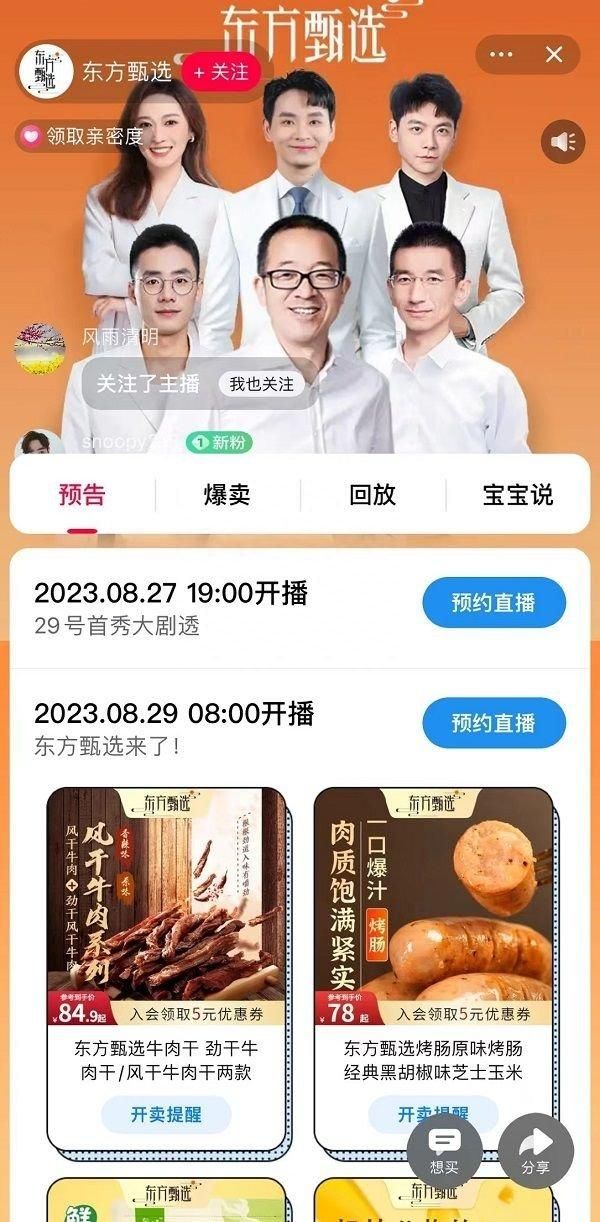
Task: Tap the 想买 chat bubble button
Action: [444, 1151]
